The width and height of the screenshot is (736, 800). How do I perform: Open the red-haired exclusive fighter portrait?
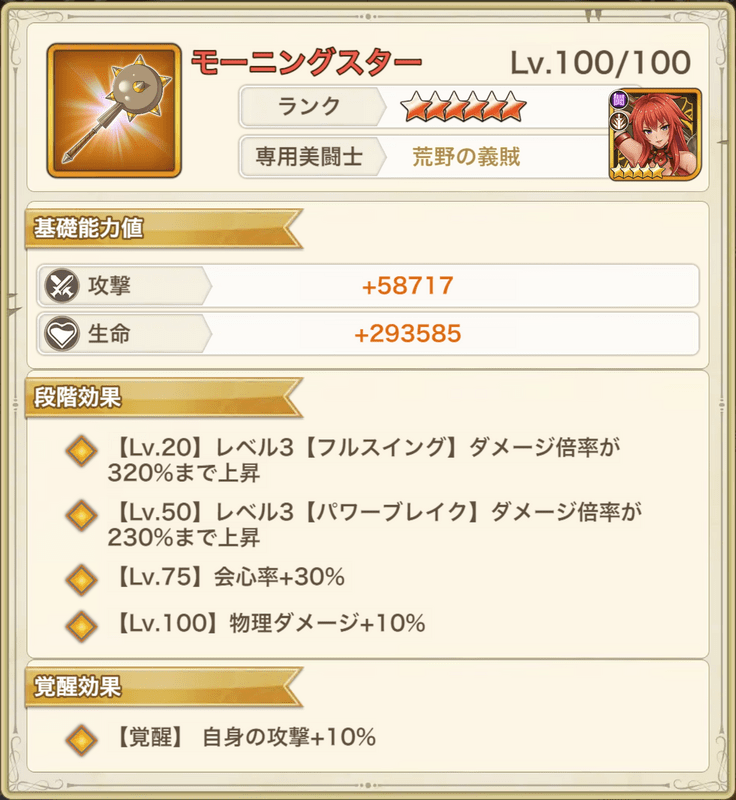point(655,135)
